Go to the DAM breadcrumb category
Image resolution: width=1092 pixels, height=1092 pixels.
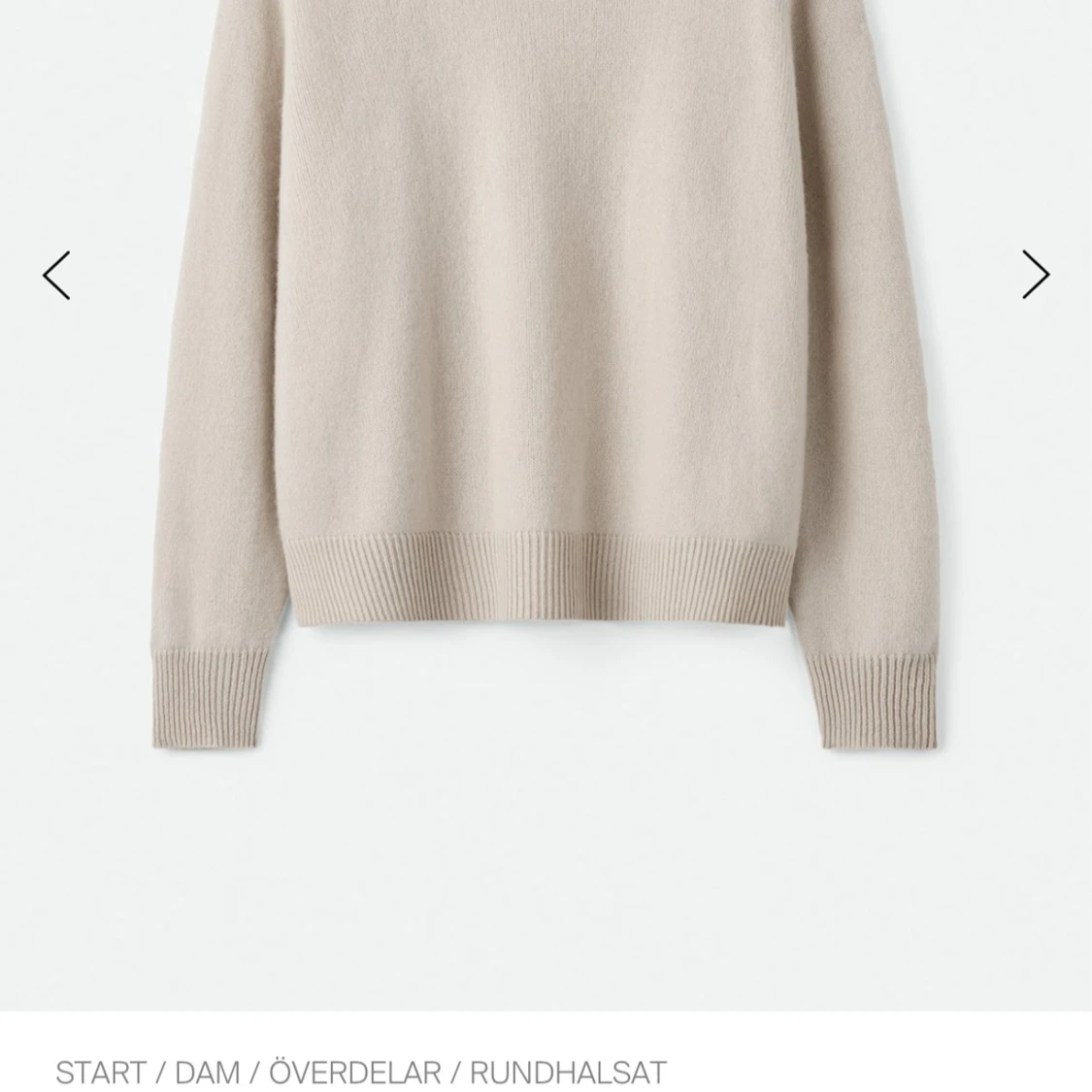[x=207, y=1073]
